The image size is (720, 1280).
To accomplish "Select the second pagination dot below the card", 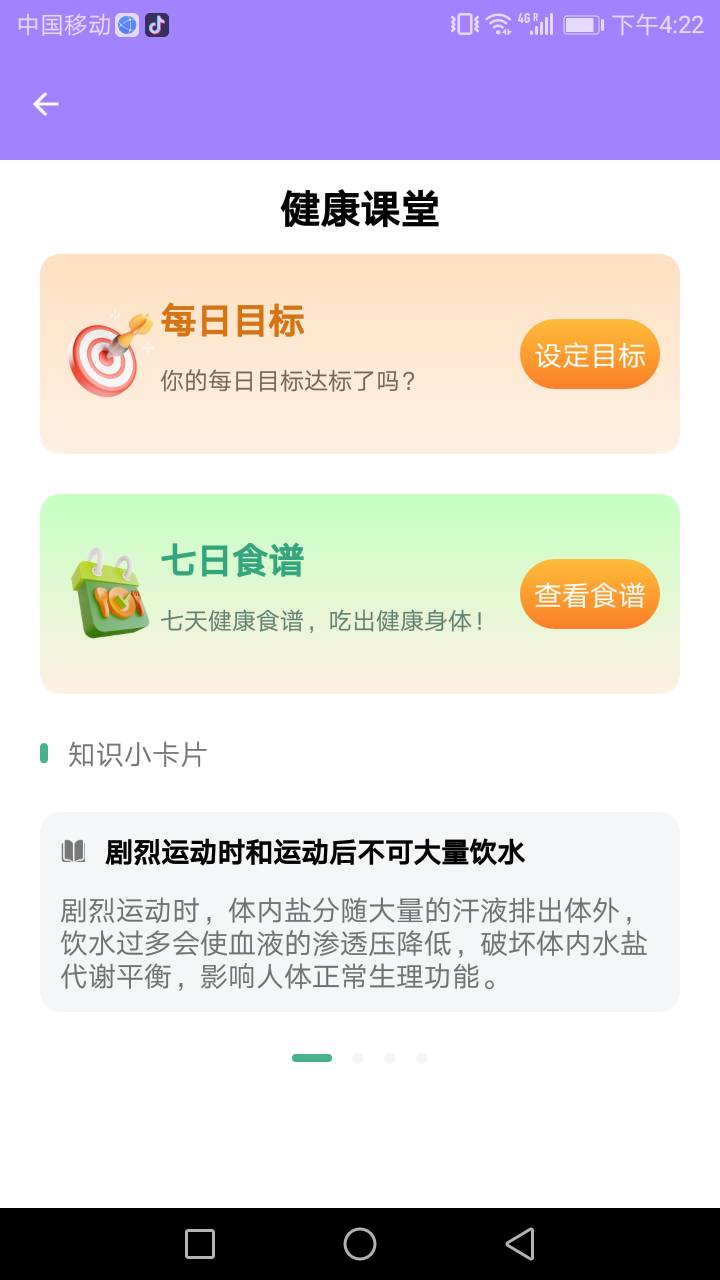I will (358, 1057).
